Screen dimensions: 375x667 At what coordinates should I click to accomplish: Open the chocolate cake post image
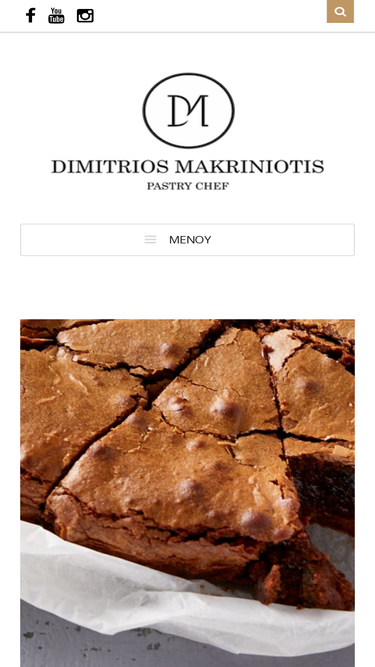tap(188, 493)
